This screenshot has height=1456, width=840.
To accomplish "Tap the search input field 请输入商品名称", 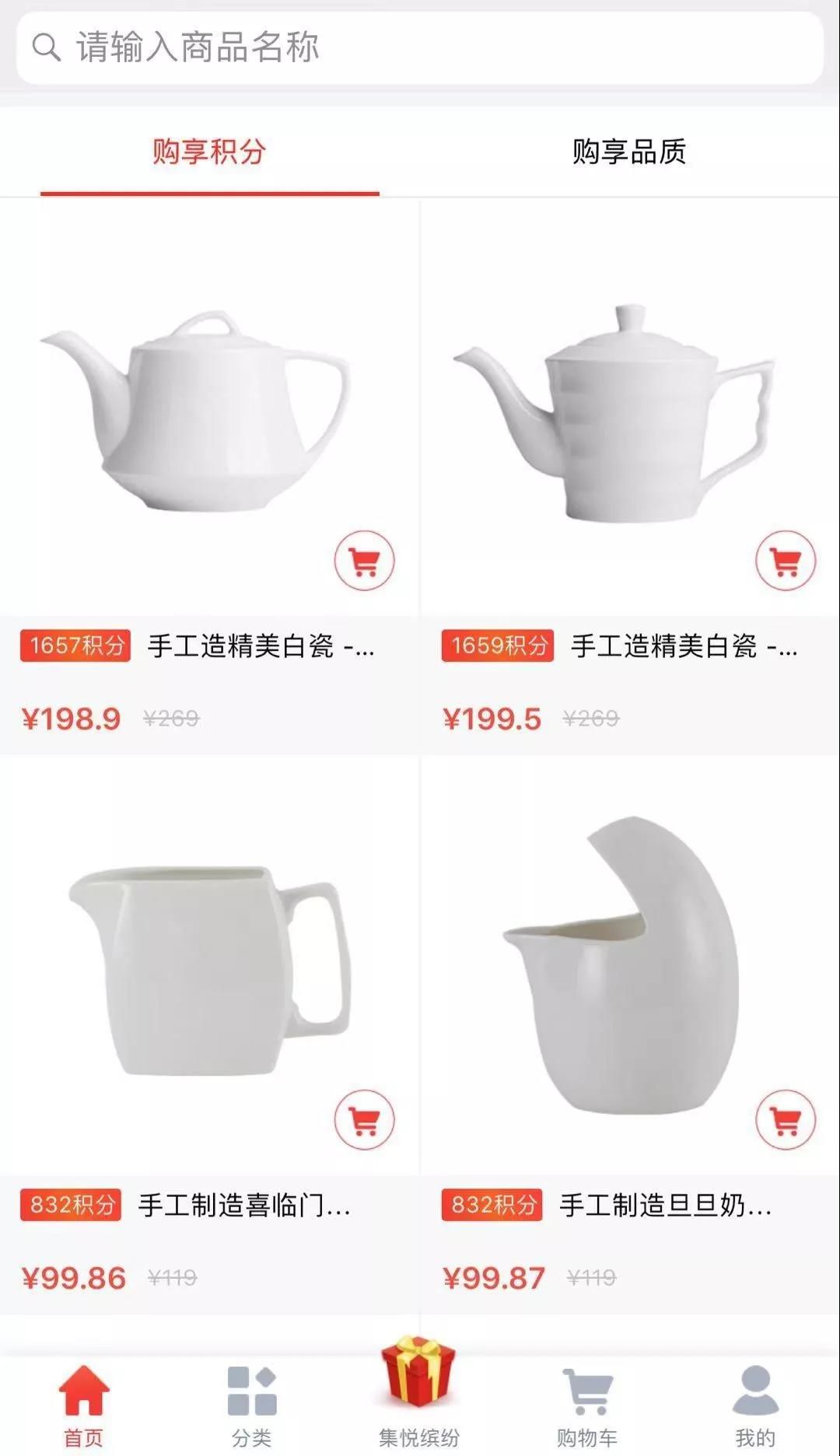I will [311, 48].
